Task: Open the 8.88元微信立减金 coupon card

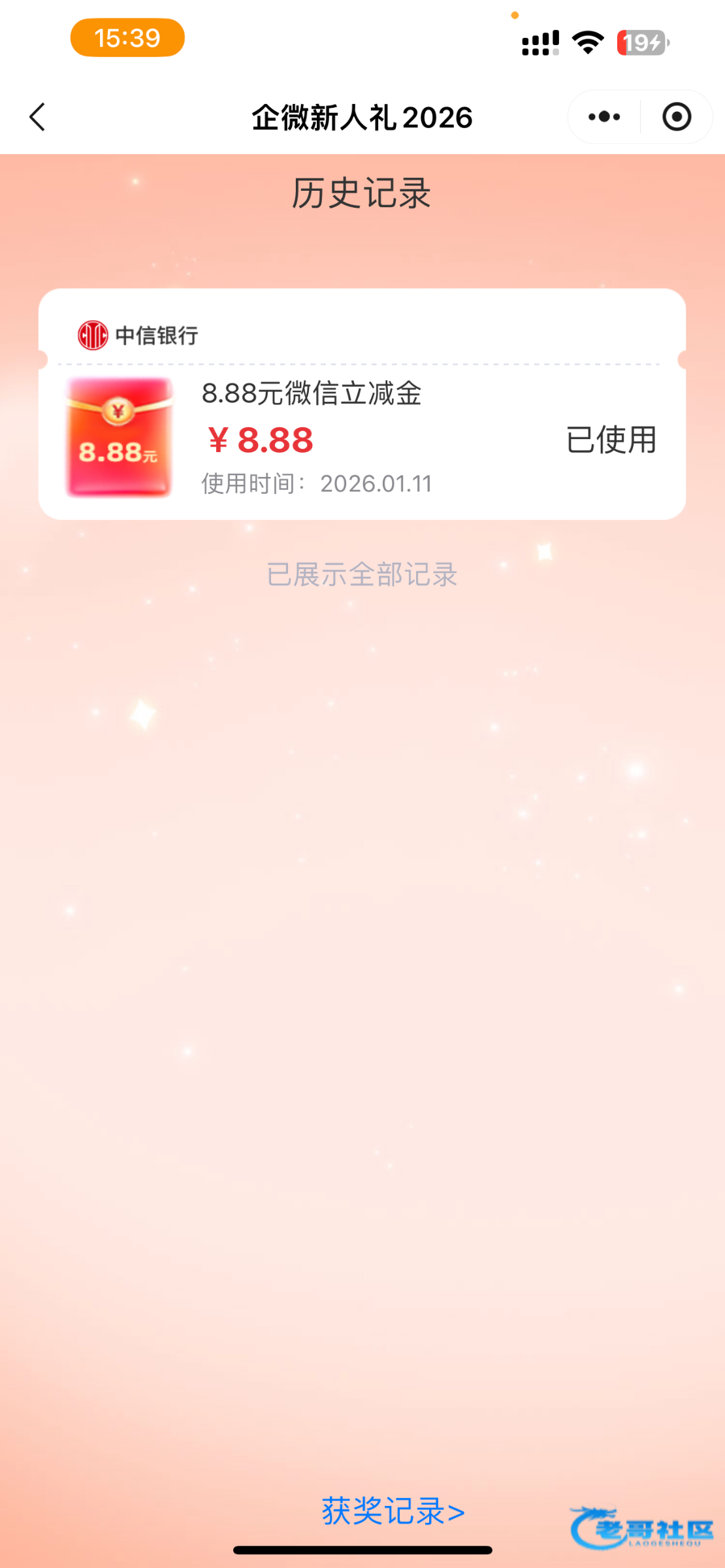Action: 362,404
